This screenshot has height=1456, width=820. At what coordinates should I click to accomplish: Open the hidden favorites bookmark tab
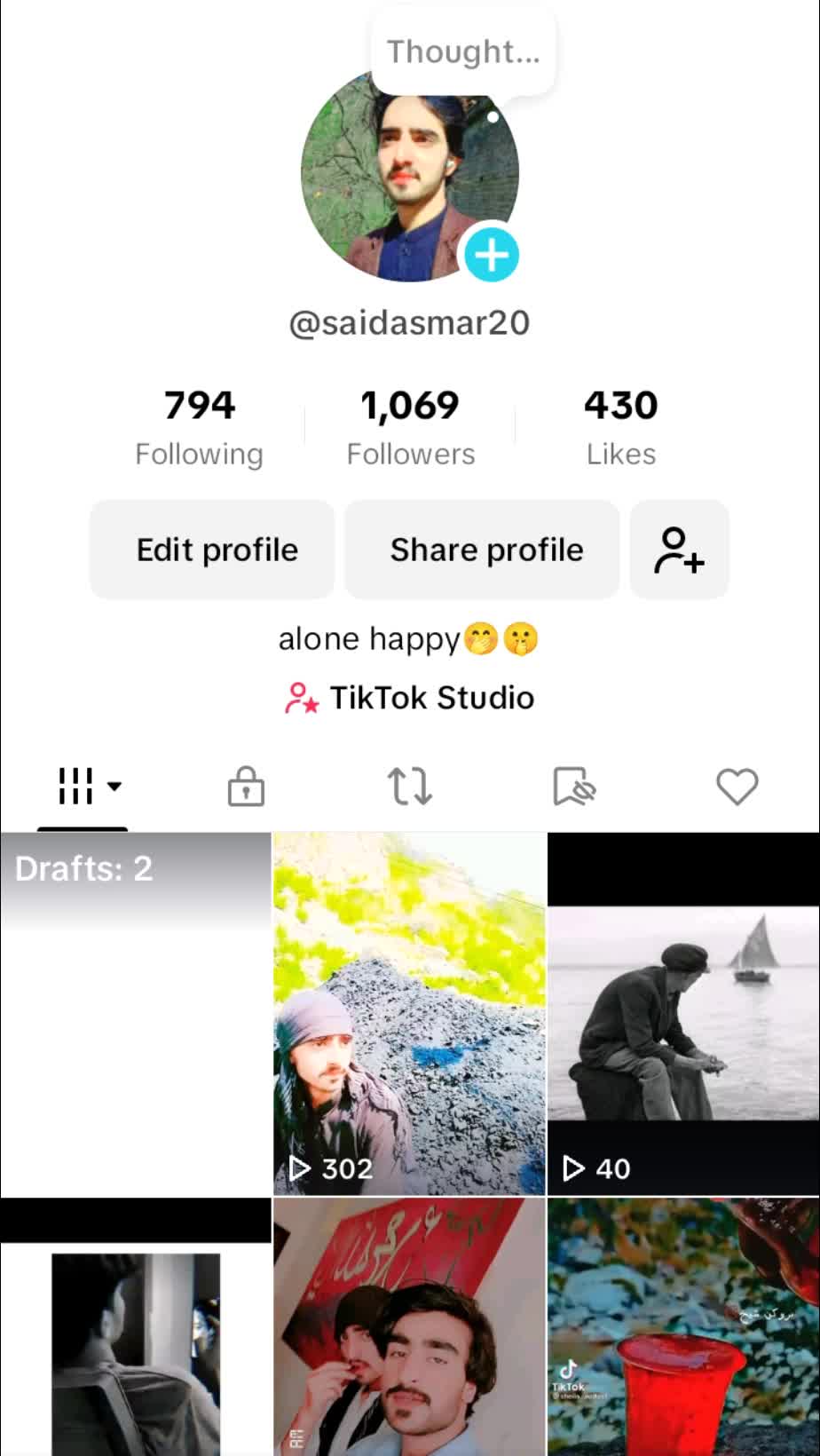574,787
